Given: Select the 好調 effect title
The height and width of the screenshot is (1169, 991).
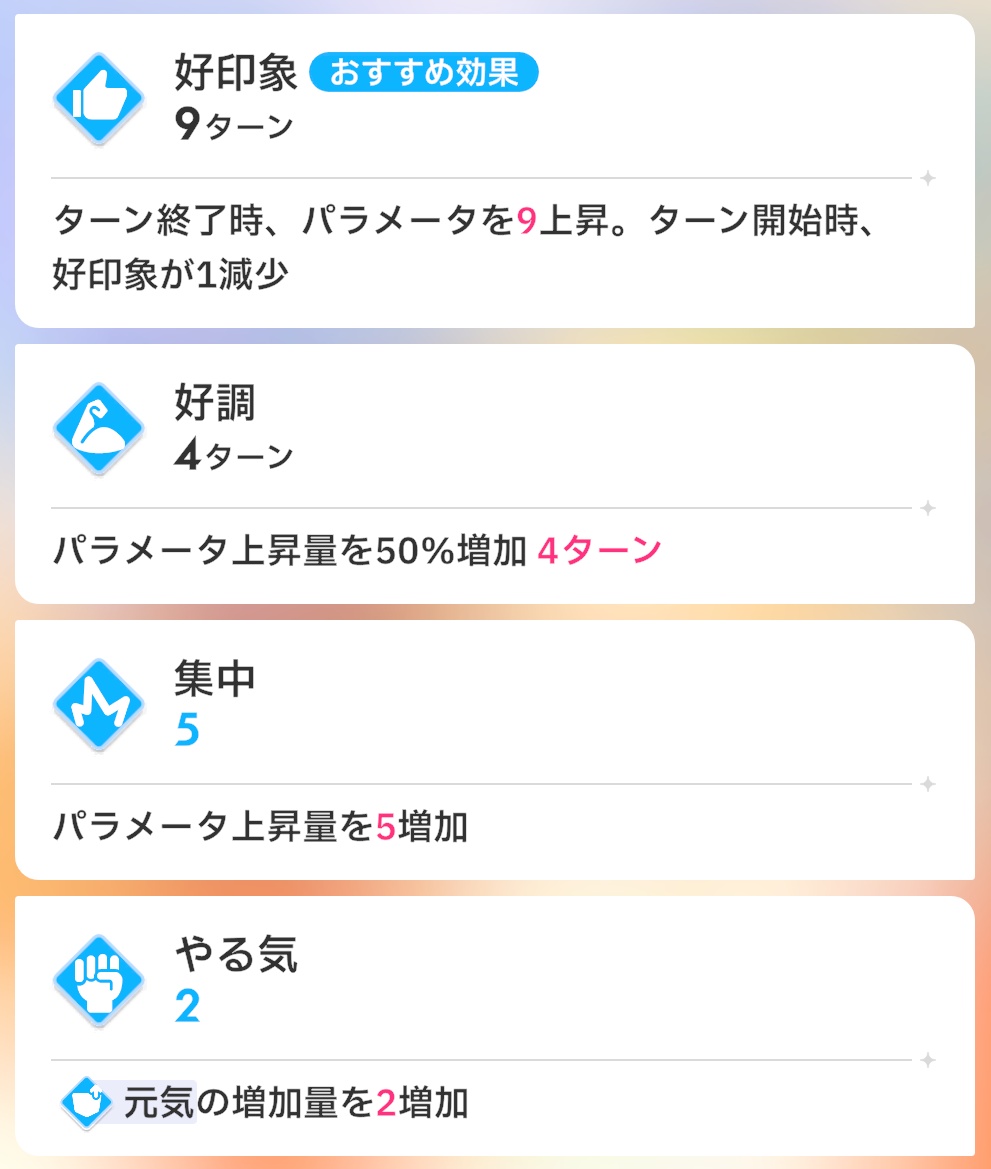Looking at the screenshot, I should click(212, 402).
